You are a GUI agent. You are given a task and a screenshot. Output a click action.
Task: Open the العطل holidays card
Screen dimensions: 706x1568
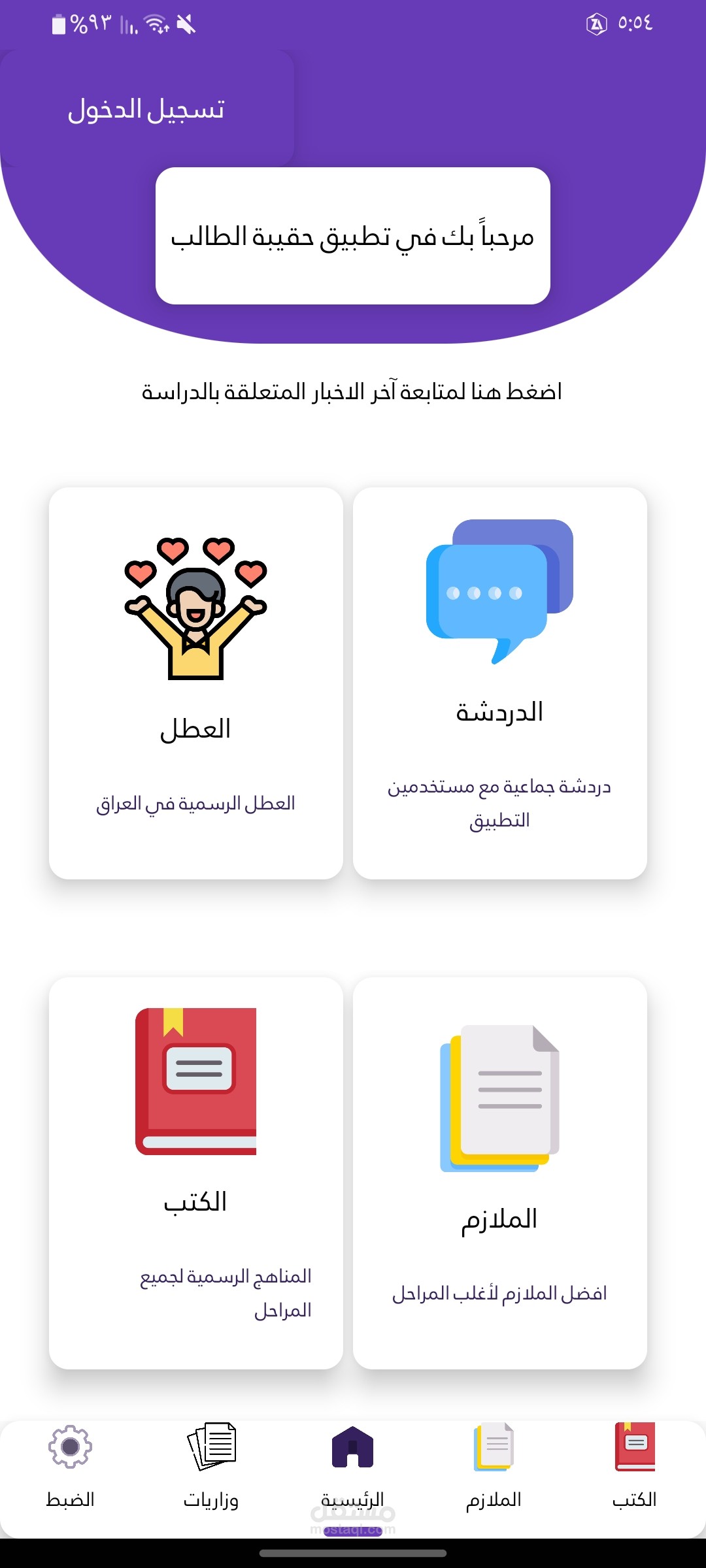[x=195, y=683]
